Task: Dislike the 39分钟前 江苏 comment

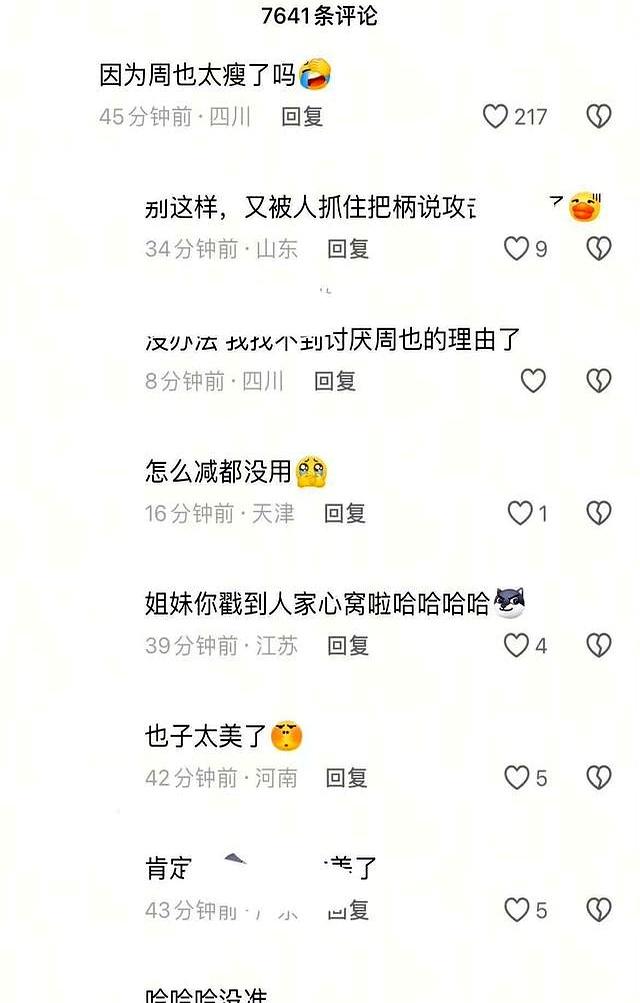Action: coord(598,646)
